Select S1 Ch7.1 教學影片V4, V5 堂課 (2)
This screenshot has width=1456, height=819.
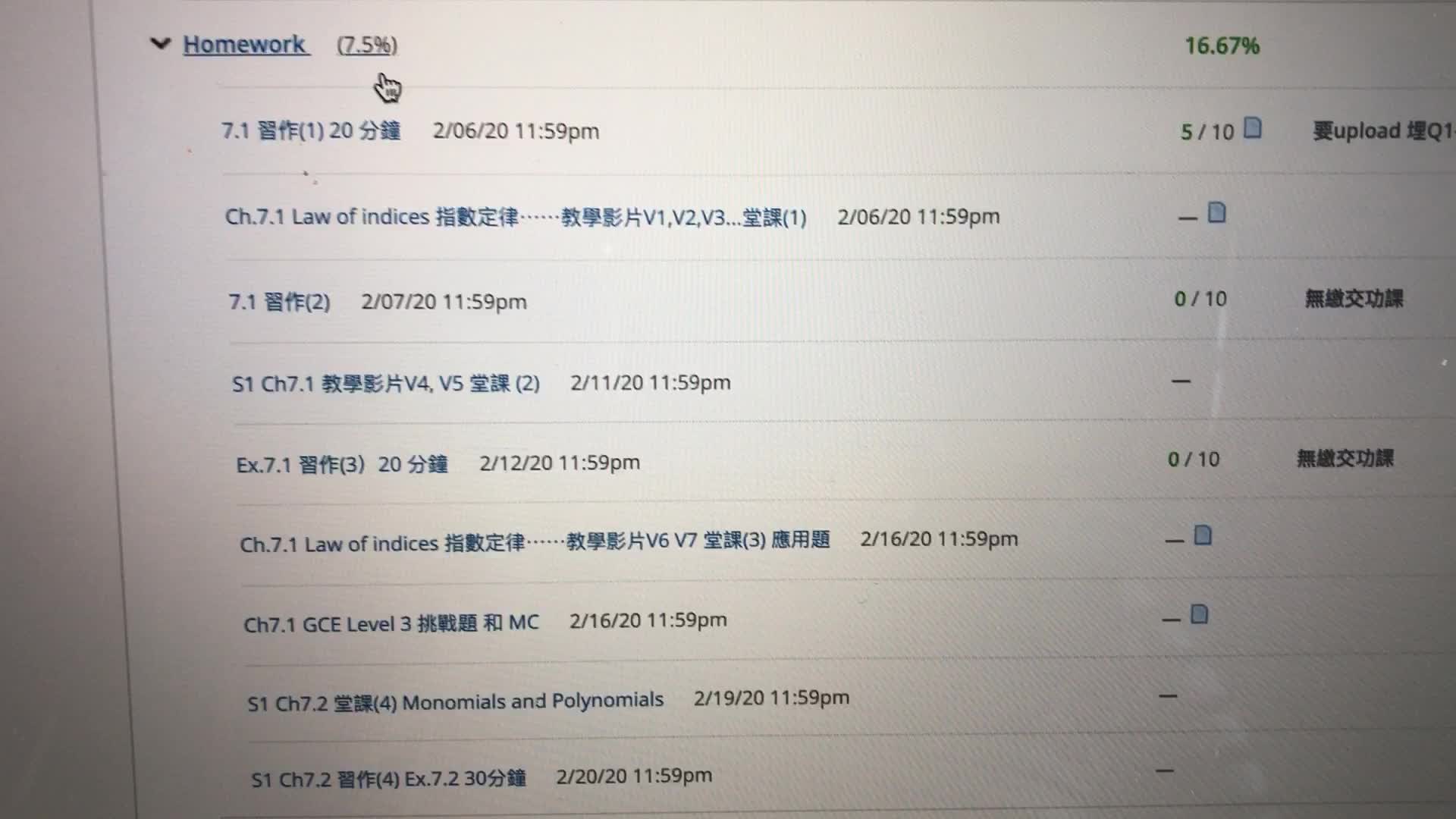click(x=386, y=383)
